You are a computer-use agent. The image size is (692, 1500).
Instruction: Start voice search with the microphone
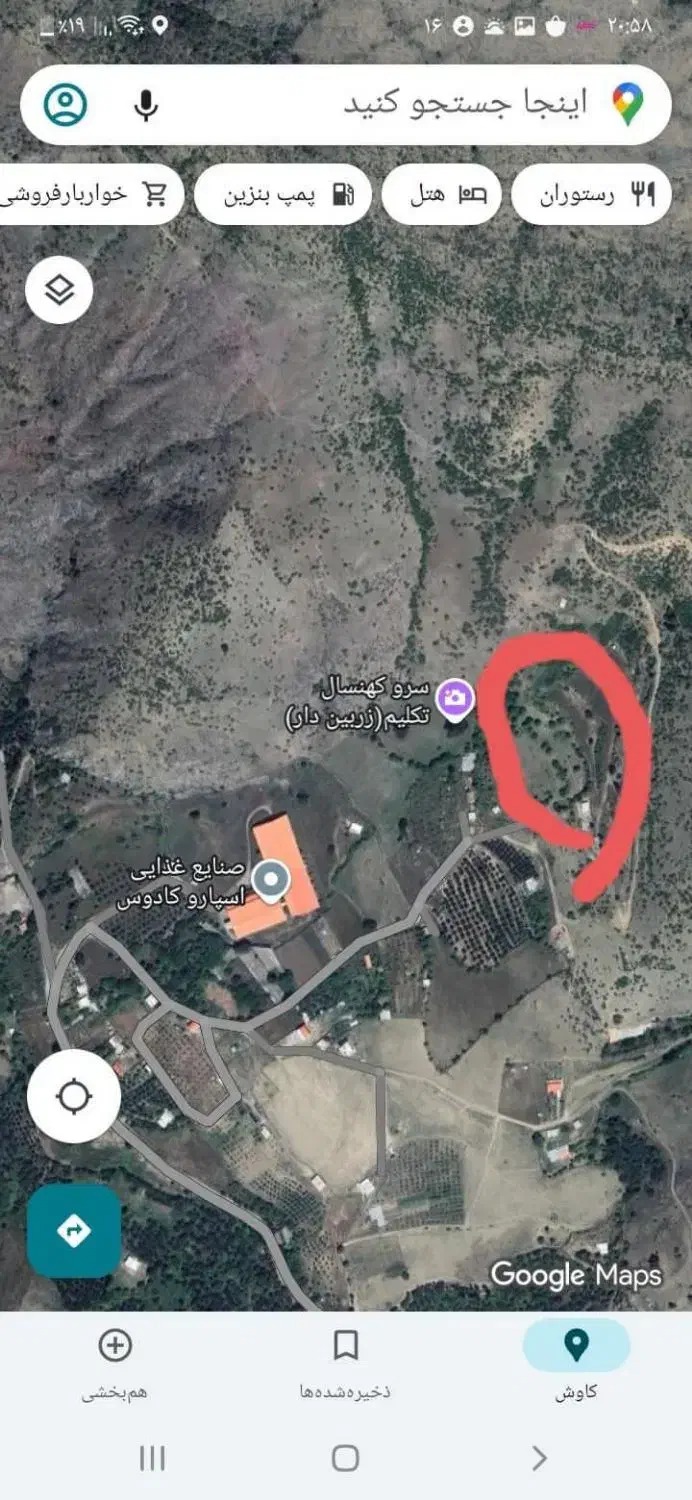(146, 104)
